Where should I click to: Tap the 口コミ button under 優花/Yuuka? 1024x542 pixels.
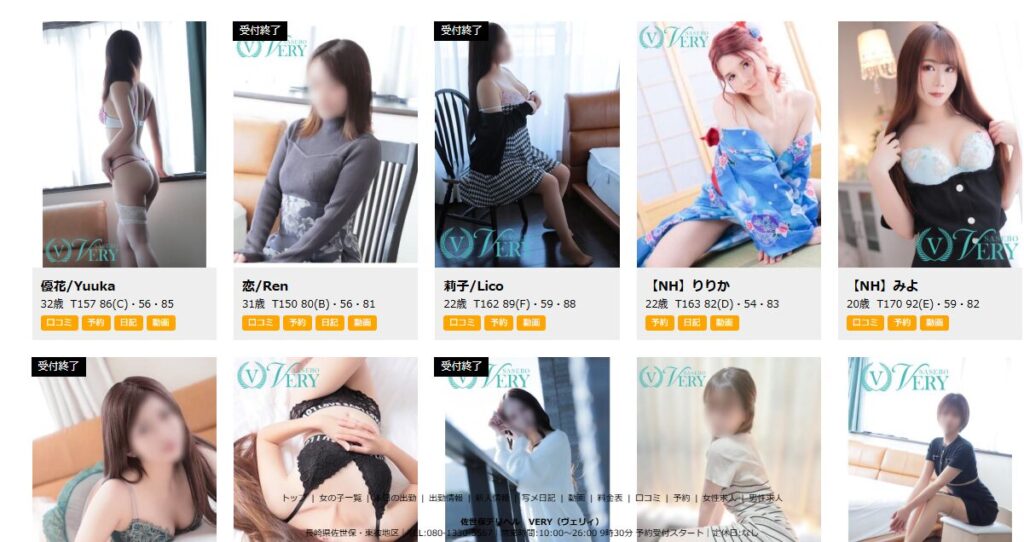click(58, 323)
